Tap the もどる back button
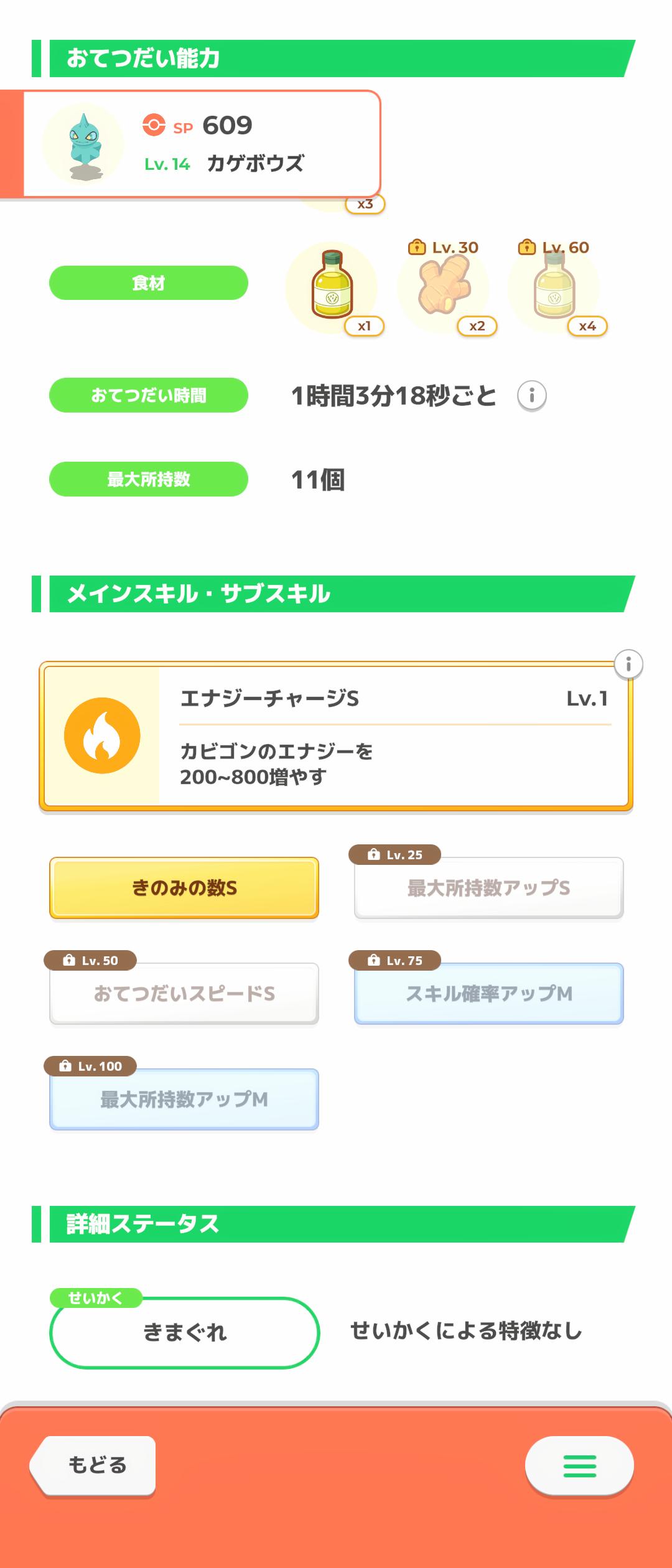Image resolution: width=672 pixels, height=1568 pixels. (x=95, y=1465)
